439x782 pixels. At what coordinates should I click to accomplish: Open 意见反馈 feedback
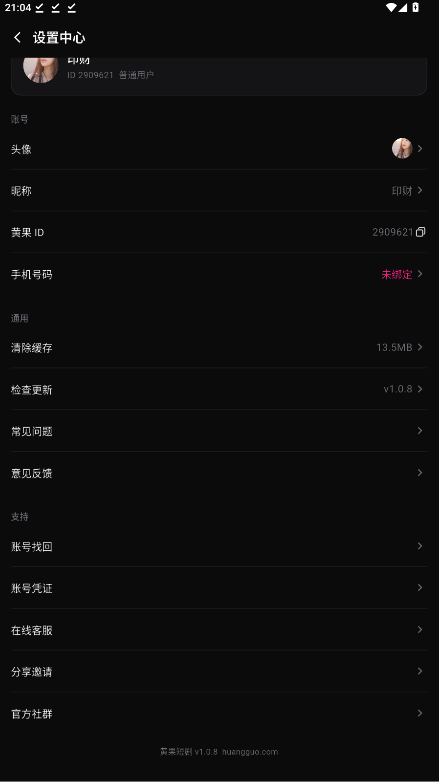coord(219,473)
